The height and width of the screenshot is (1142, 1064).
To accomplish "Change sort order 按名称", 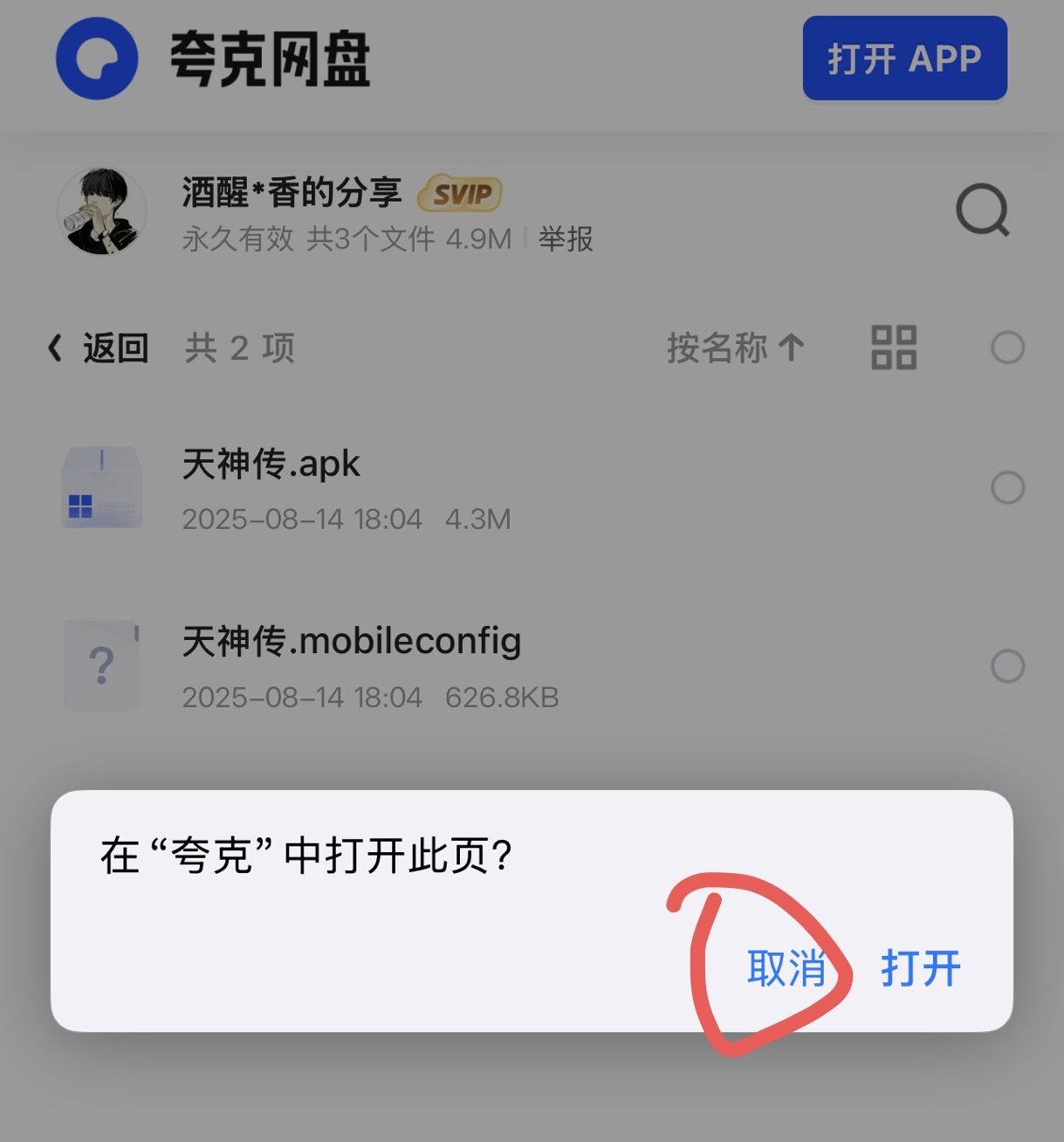I will tap(735, 347).
